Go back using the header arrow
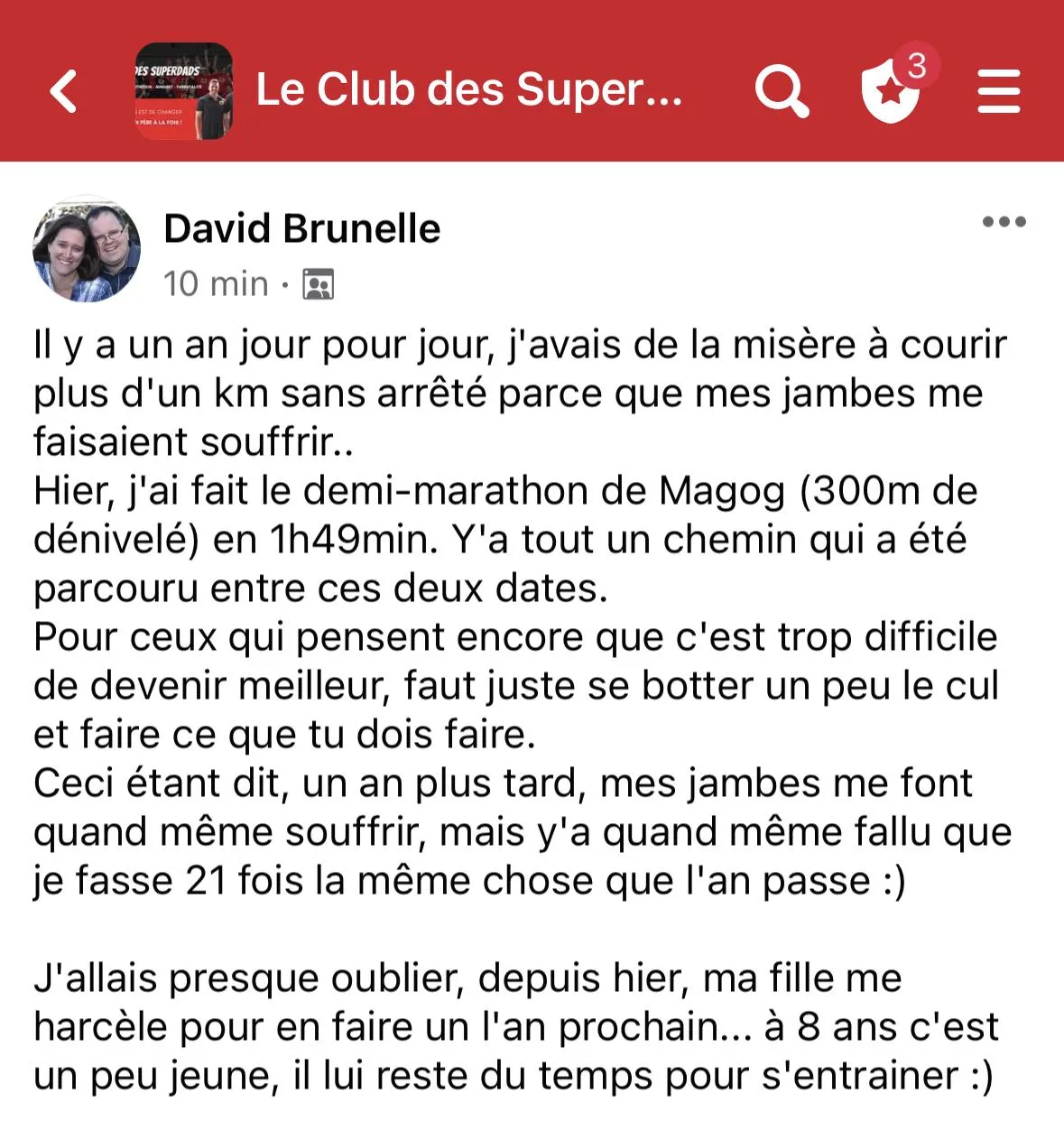 click(x=64, y=91)
